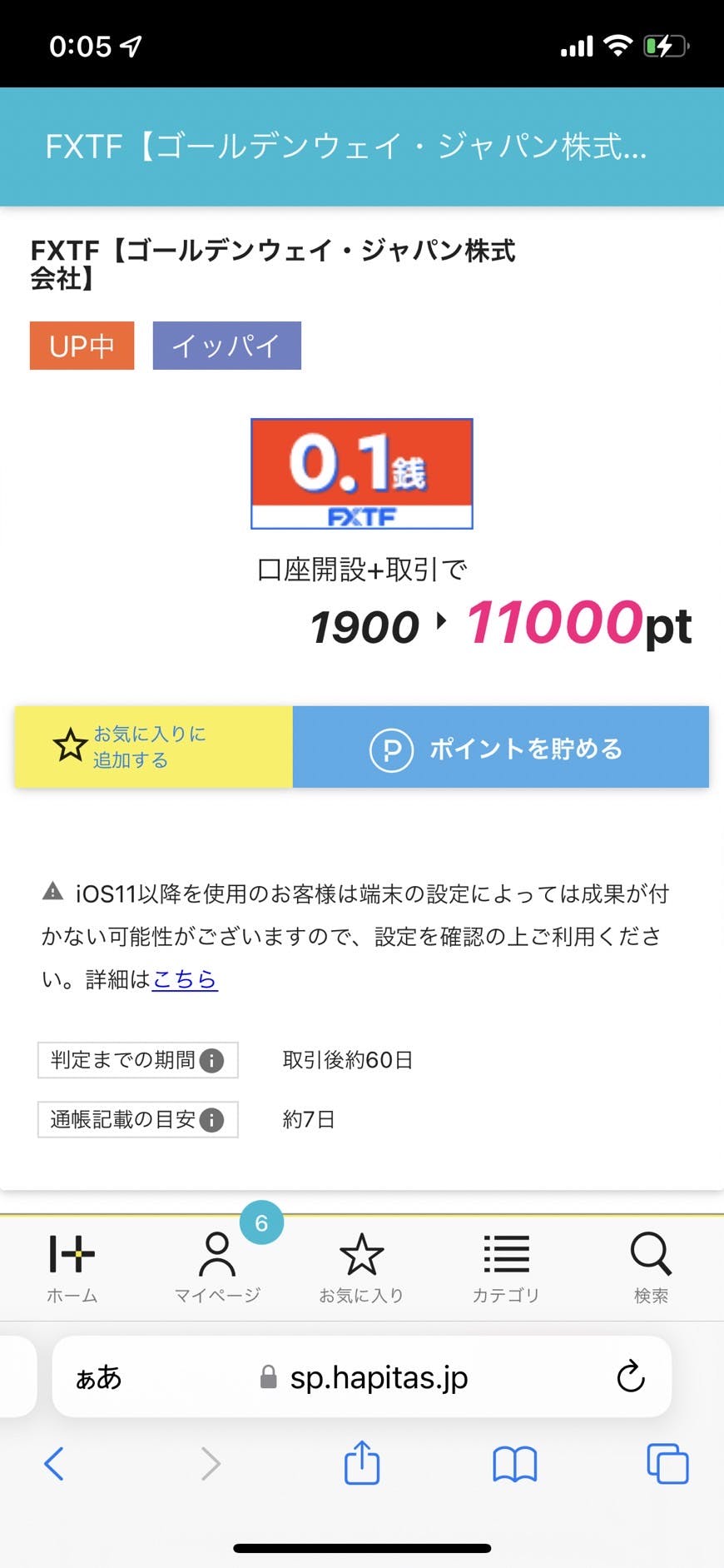Go to the ホーム tab
The image size is (724, 1568).
(72, 1267)
